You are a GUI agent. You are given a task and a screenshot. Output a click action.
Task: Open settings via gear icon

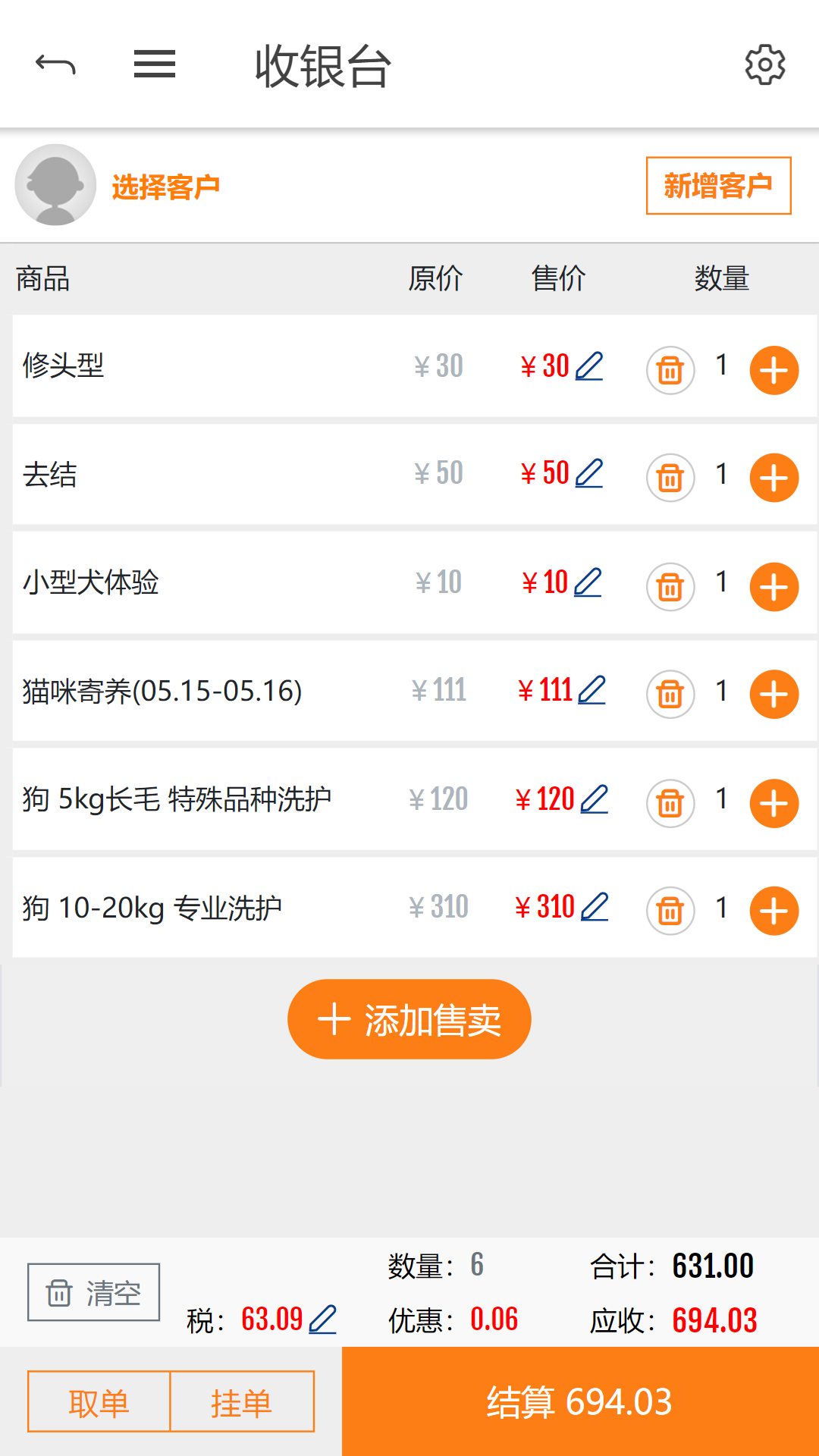(x=765, y=65)
